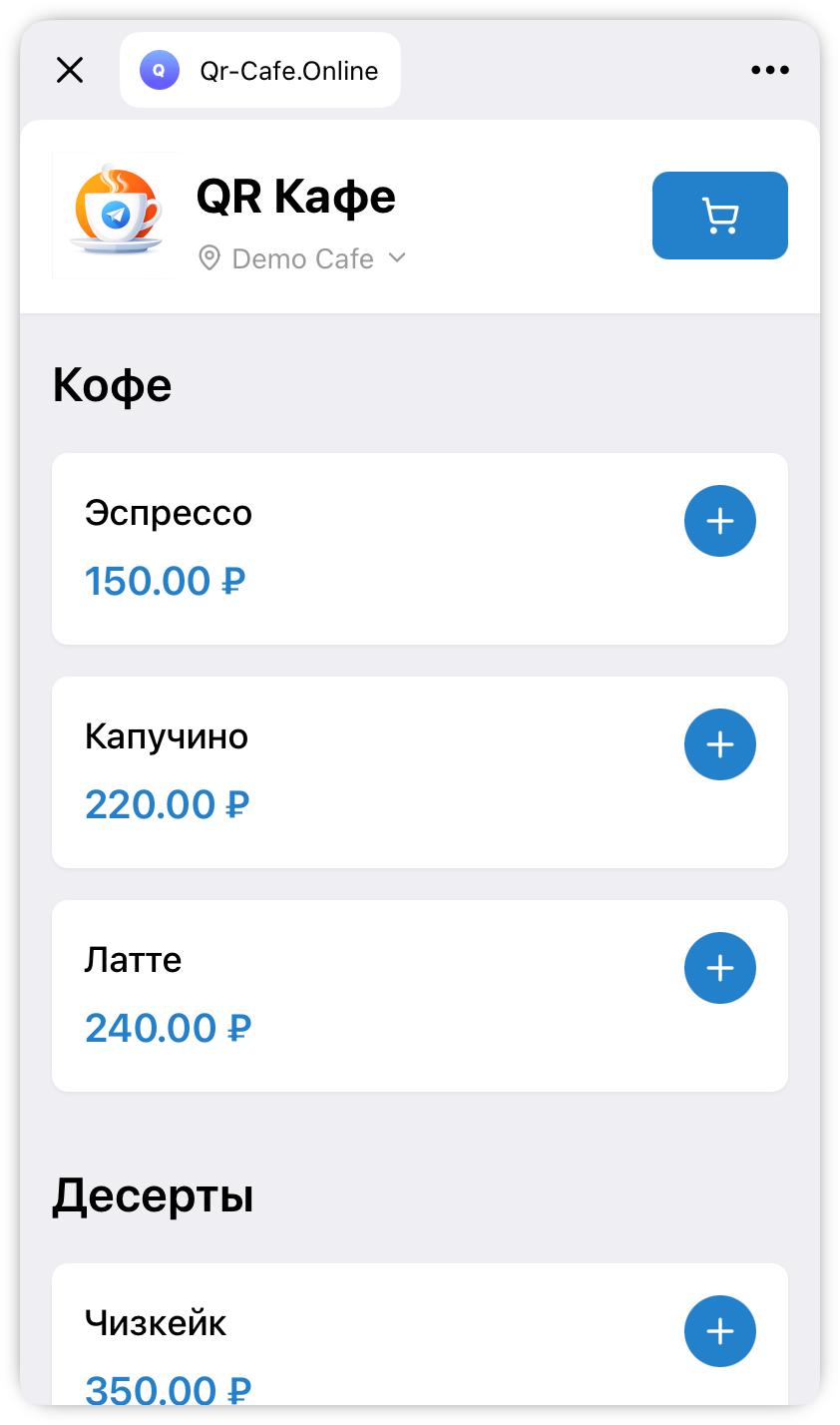Open the Demo Cafe chevron dropdown
840x1425 pixels.
pos(396,257)
